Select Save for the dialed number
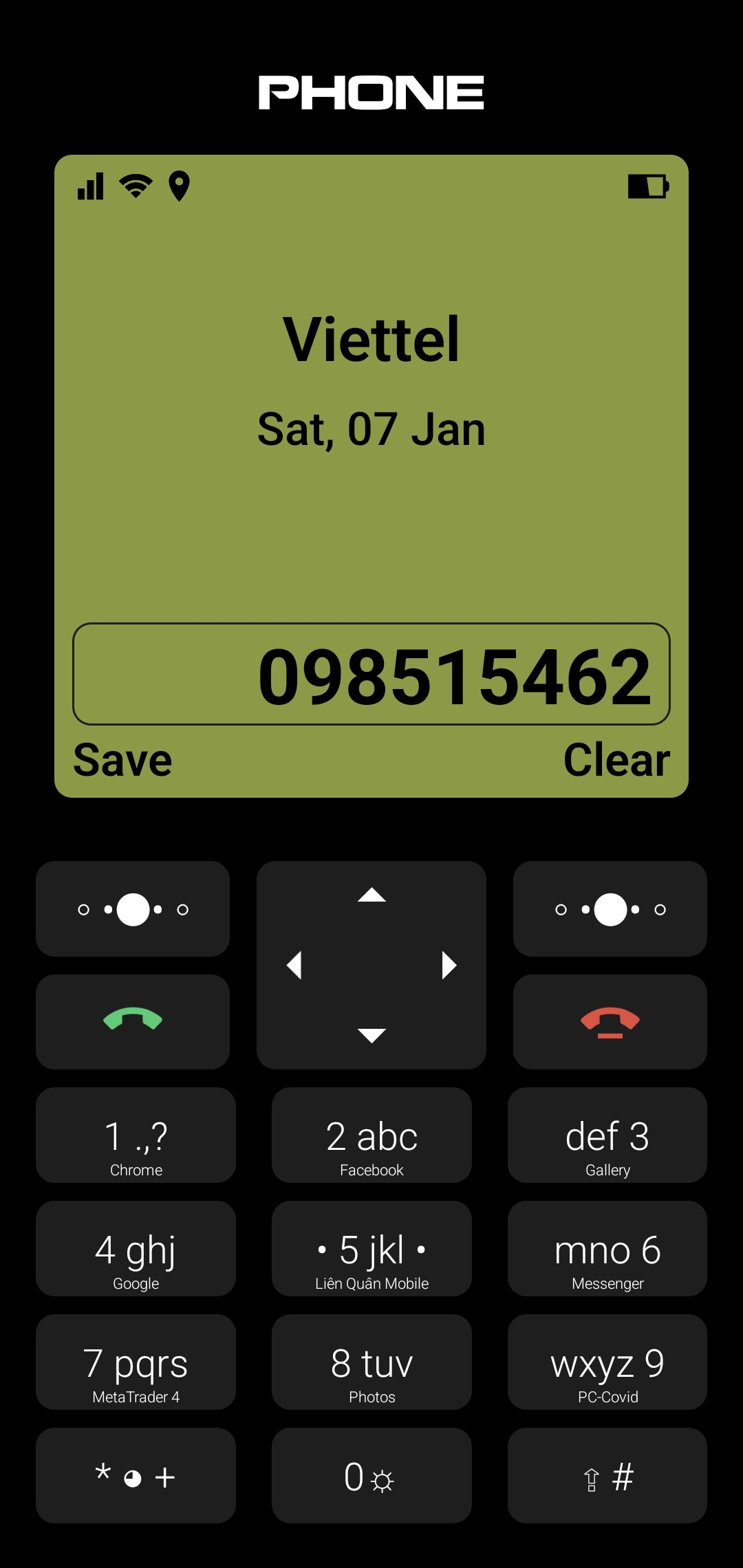The width and height of the screenshot is (743, 1568). click(x=123, y=760)
